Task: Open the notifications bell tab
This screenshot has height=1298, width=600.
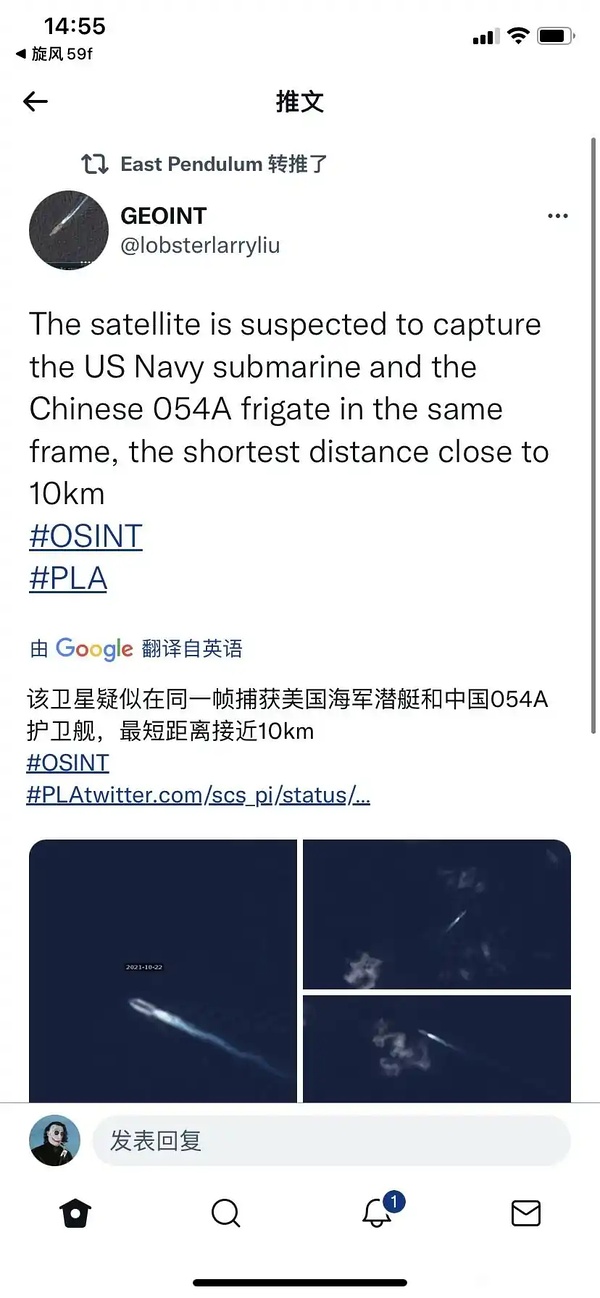Action: click(x=377, y=1213)
